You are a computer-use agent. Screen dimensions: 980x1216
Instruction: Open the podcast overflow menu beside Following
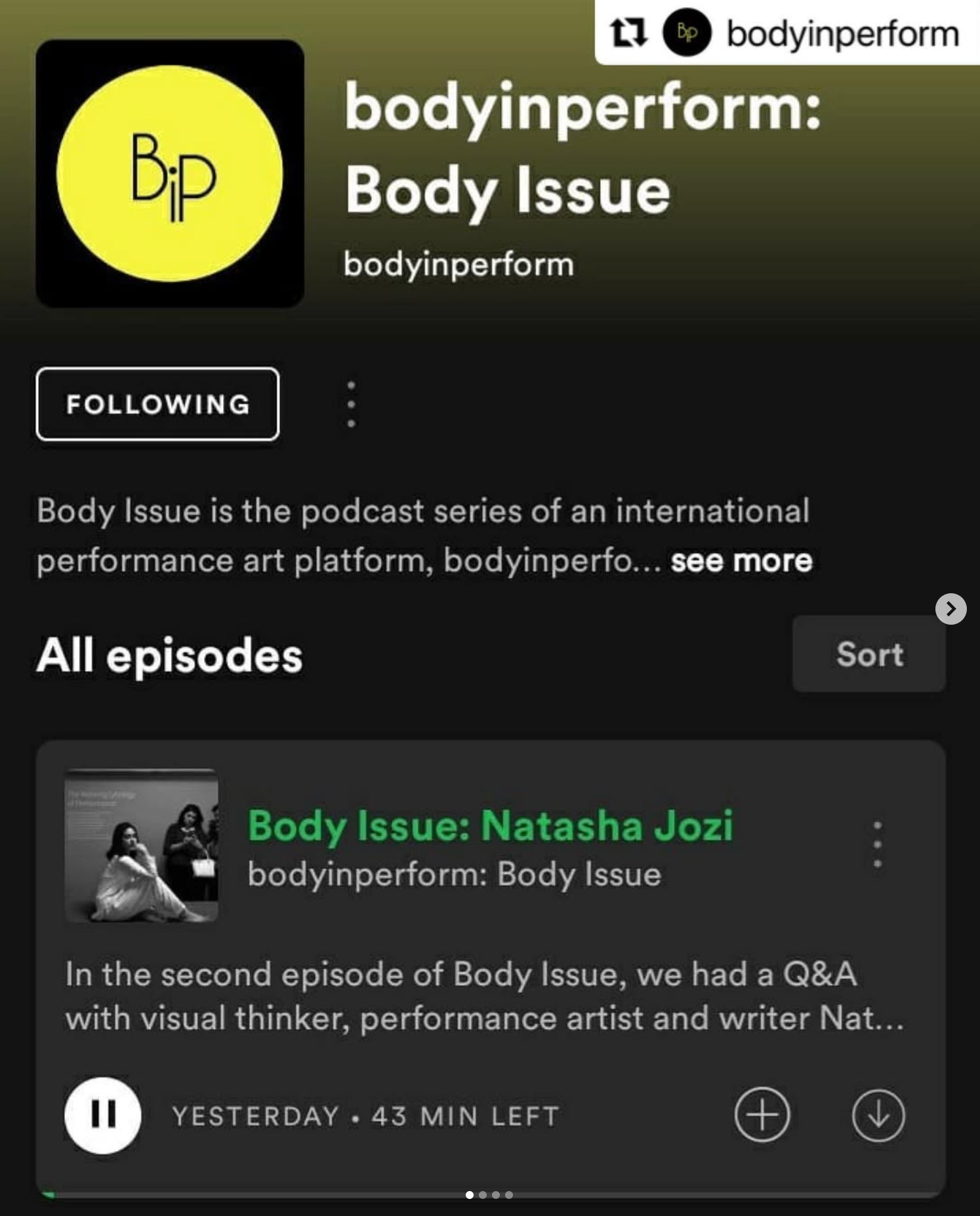(352, 404)
